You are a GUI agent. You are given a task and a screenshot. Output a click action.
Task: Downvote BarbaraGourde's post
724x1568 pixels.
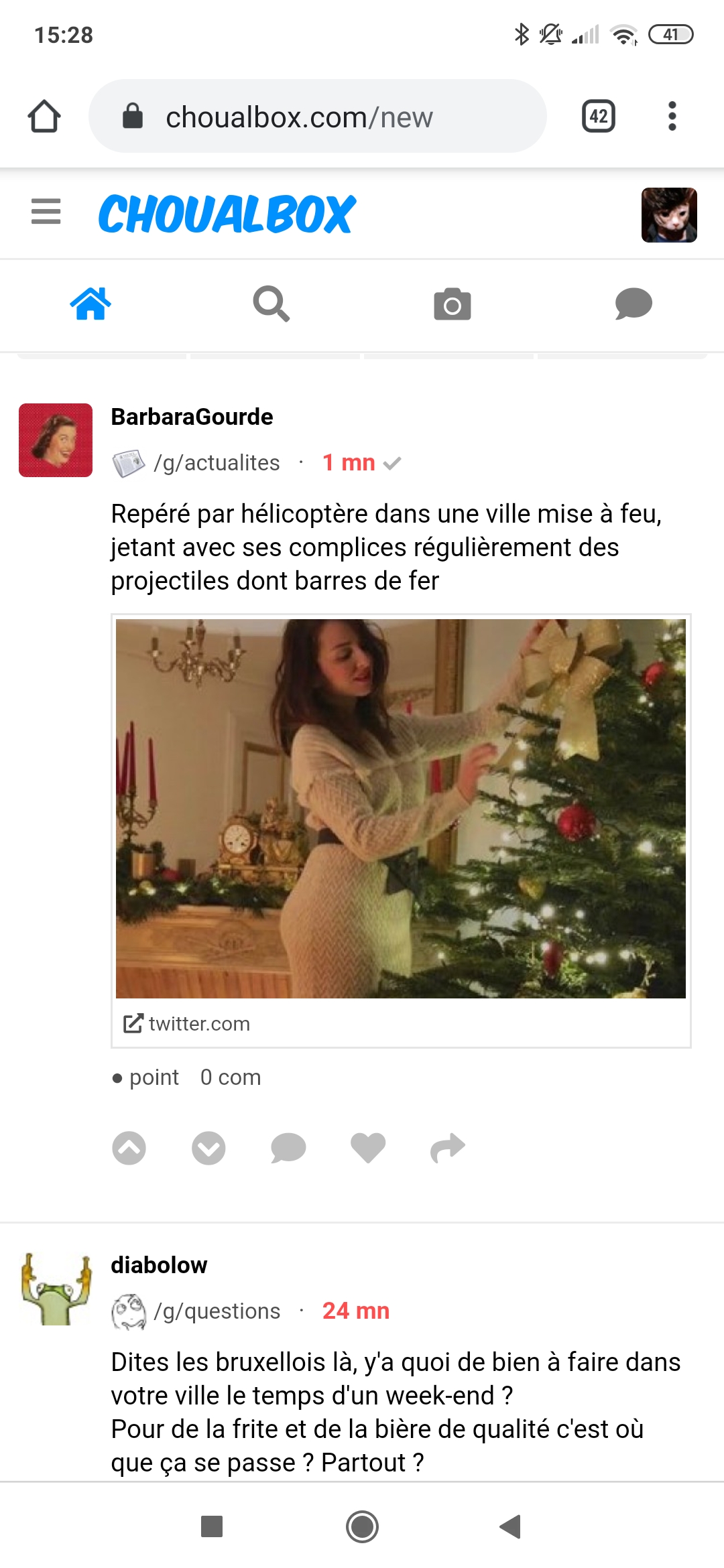click(208, 1148)
